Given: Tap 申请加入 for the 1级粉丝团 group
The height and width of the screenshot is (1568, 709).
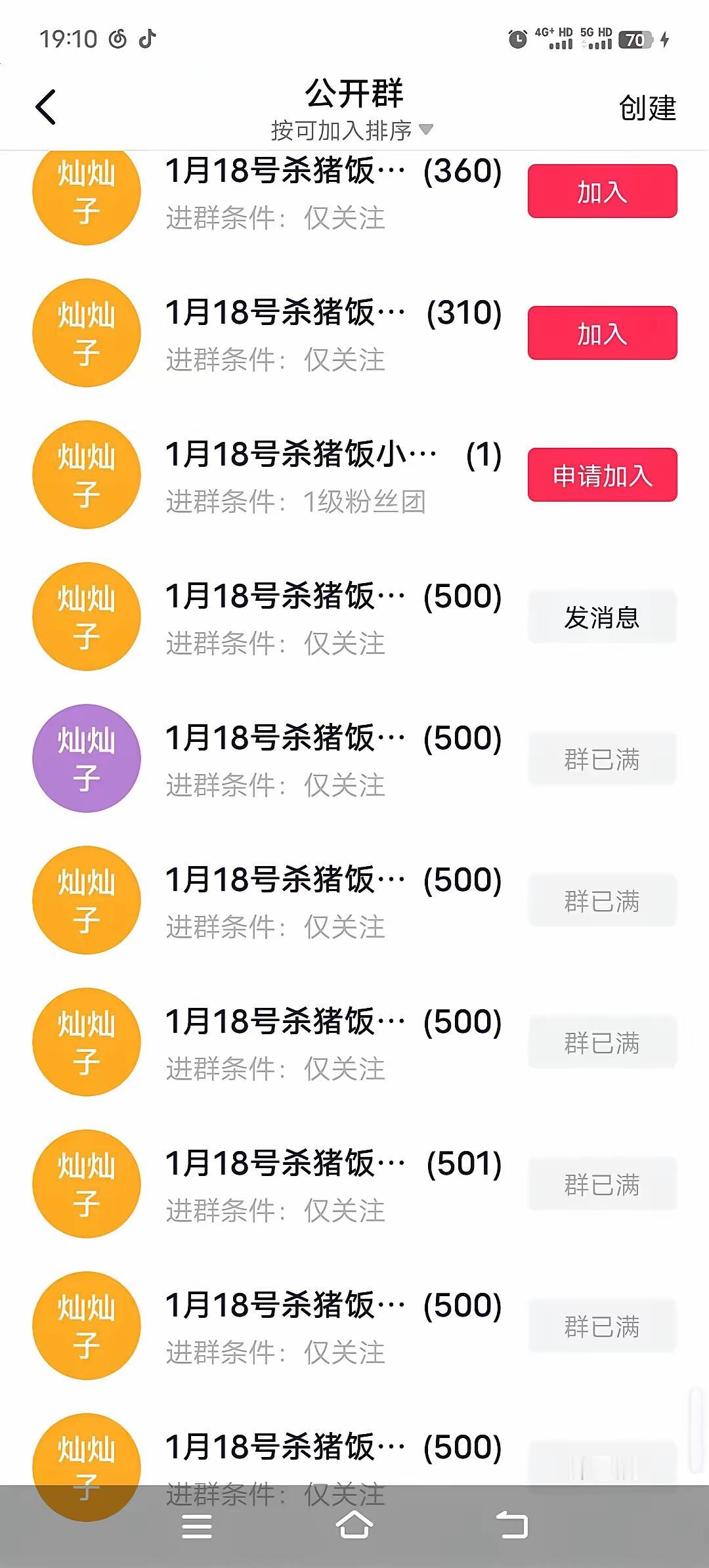Looking at the screenshot, I should point(602,475).
